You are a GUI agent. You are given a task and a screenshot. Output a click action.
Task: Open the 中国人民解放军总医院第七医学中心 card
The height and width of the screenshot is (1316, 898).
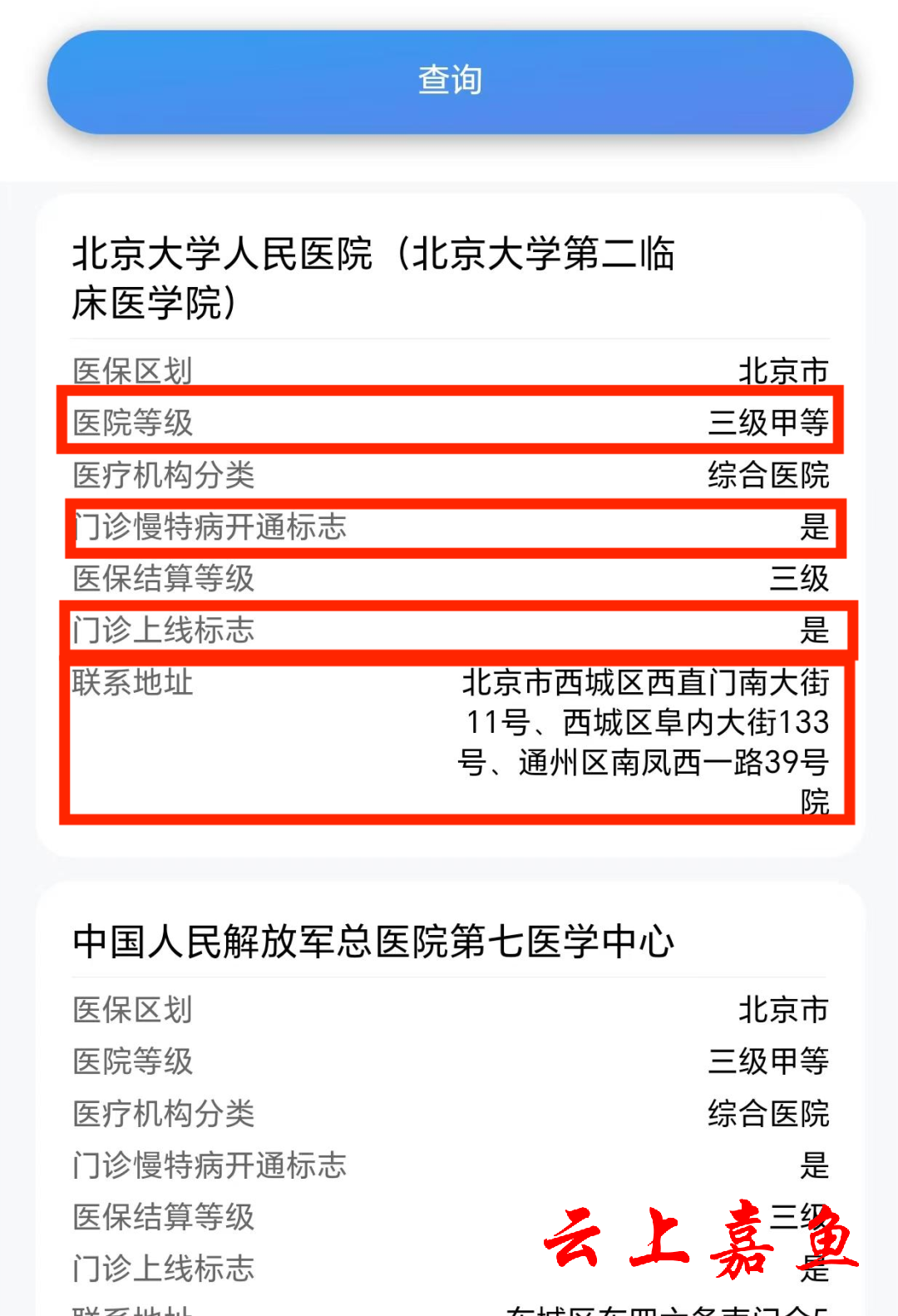point(373,942)
